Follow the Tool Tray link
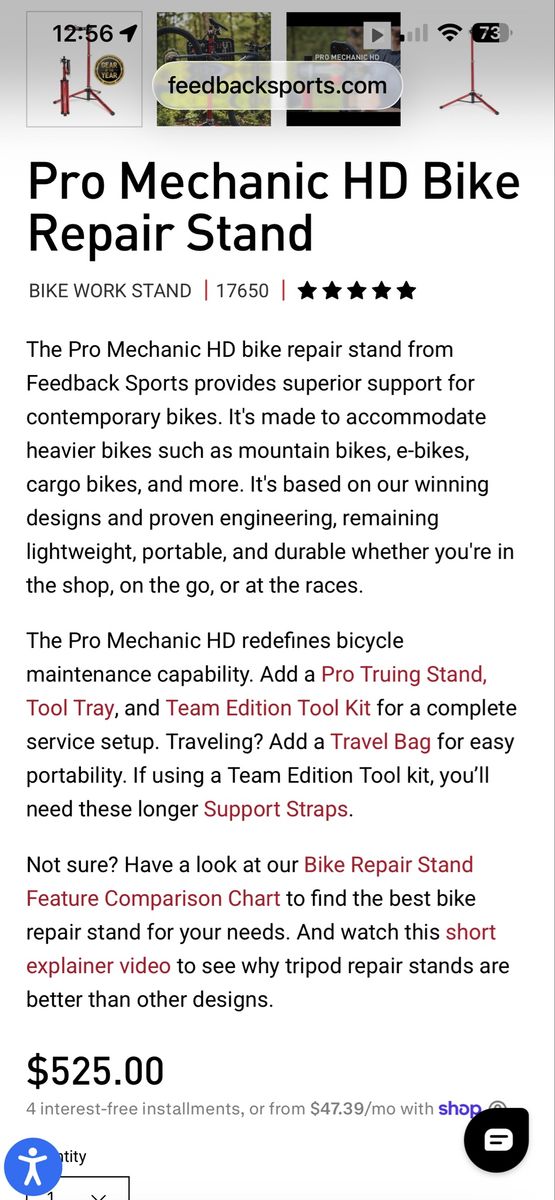This screenshot has width=555, height=1200. click(x=70, y=708)
